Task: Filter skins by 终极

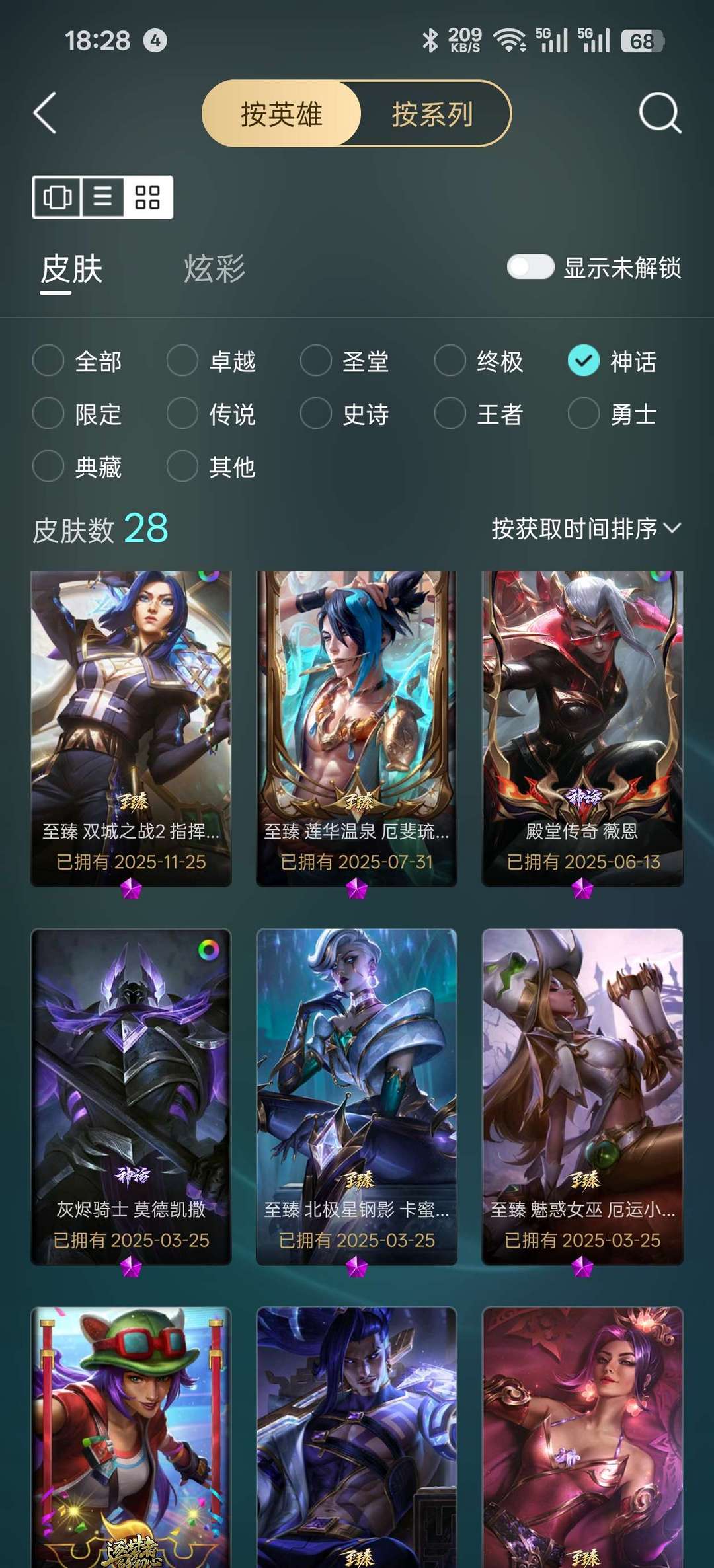Action: (479, 361)
